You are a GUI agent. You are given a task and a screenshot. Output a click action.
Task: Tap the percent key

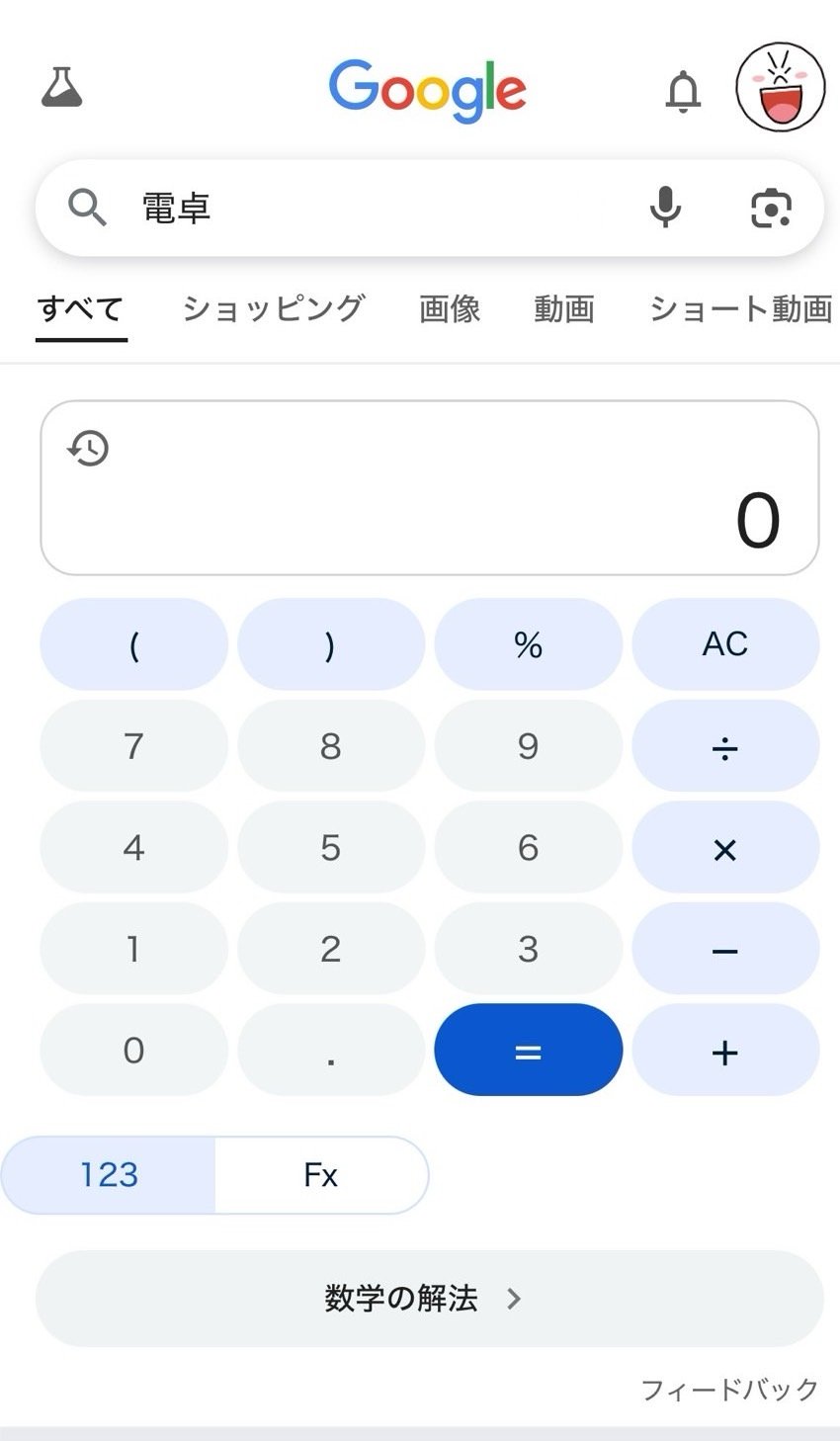[529, 644]
